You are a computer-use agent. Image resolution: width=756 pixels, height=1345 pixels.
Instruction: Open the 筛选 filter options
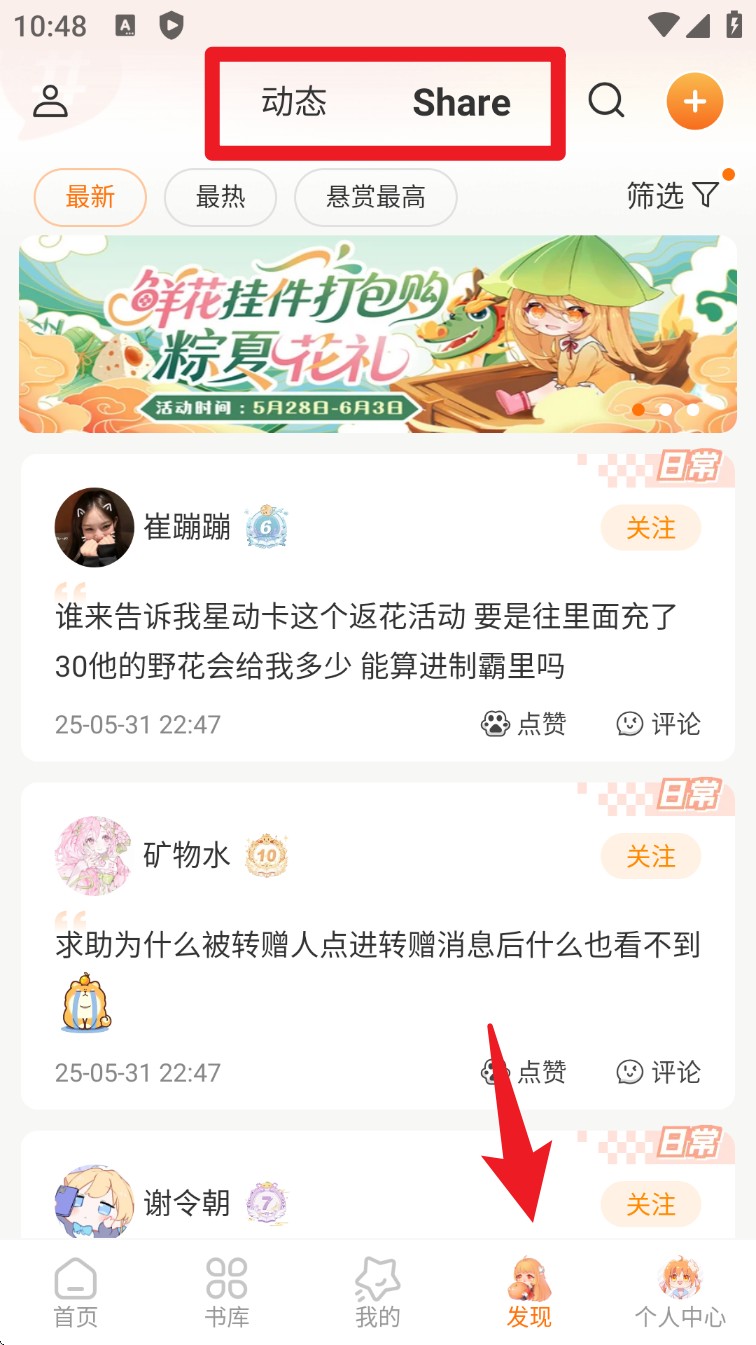point(672,195)
